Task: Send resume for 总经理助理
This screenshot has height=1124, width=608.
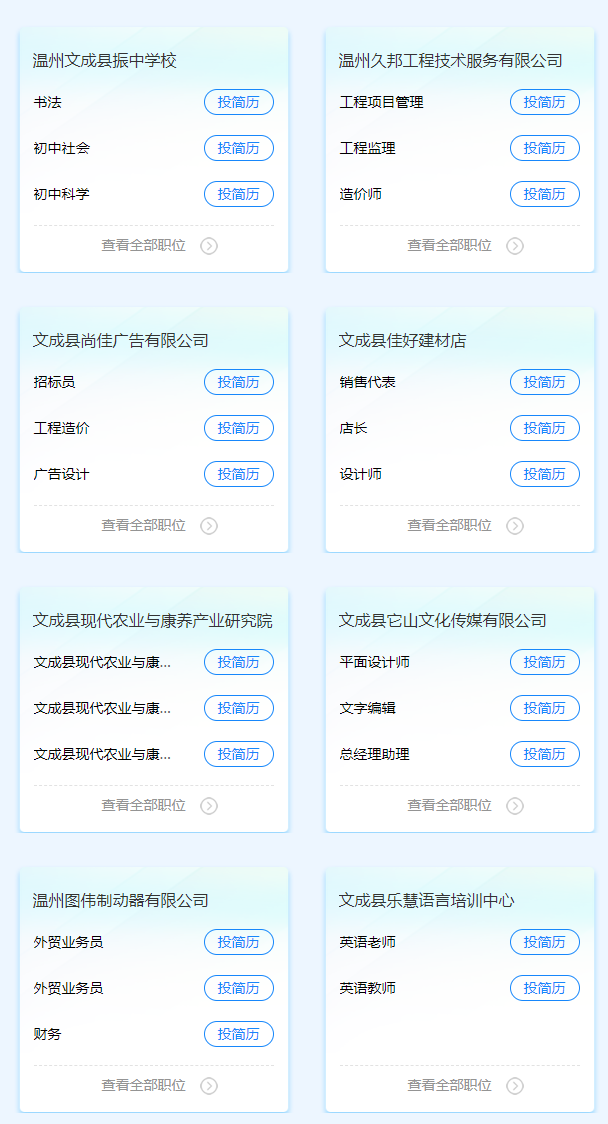Action: pos(545,753)
